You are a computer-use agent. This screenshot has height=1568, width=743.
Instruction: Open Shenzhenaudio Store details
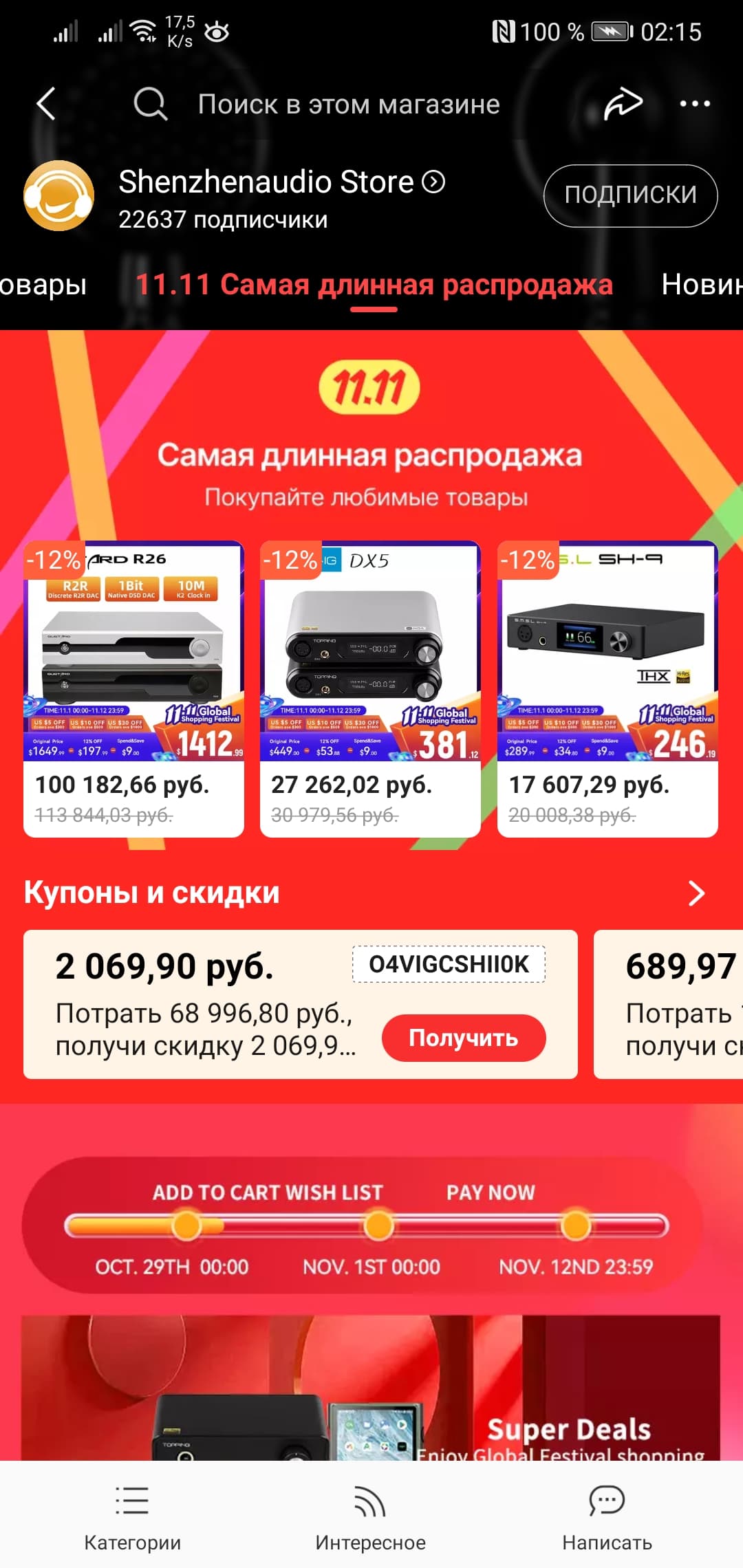tap(282, 183)
